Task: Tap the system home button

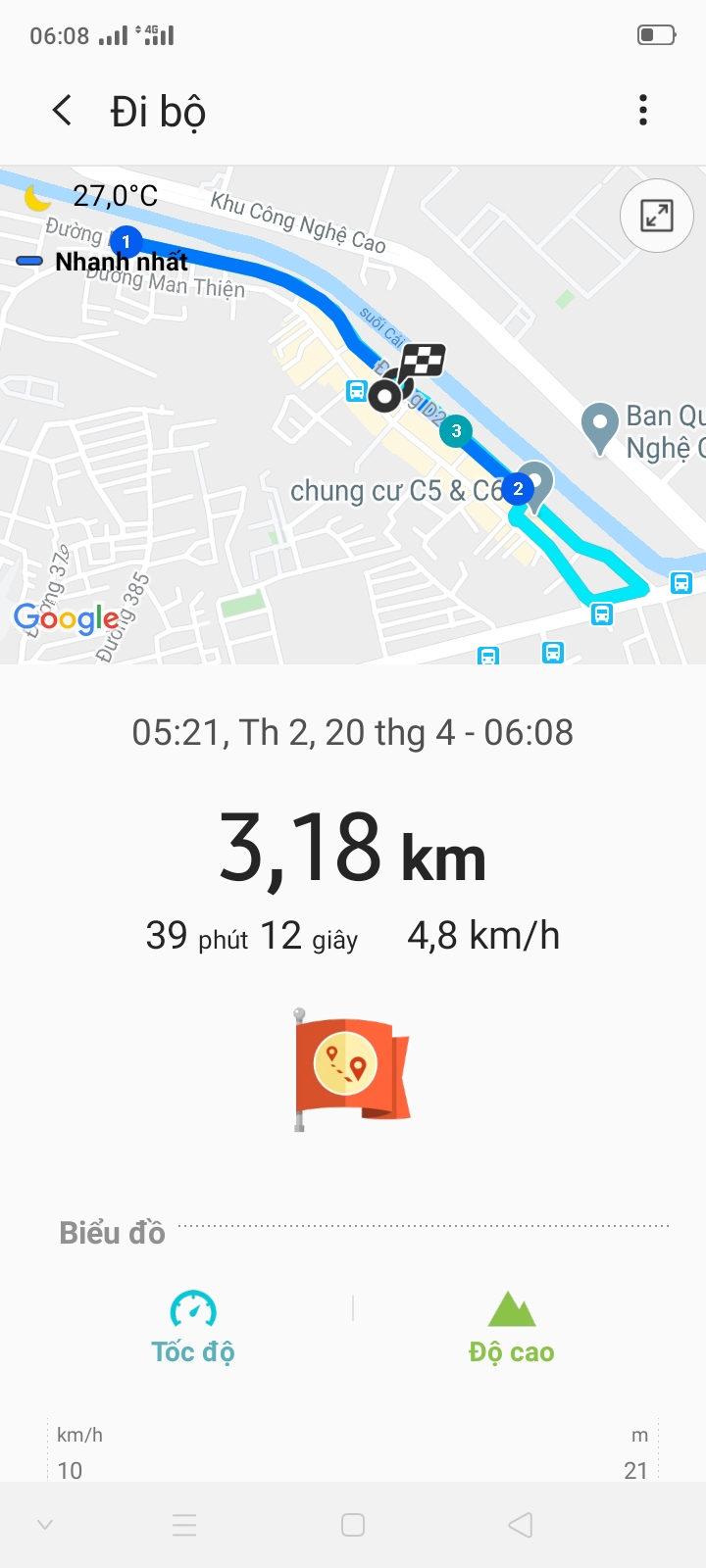Action: pos(353,1525)
